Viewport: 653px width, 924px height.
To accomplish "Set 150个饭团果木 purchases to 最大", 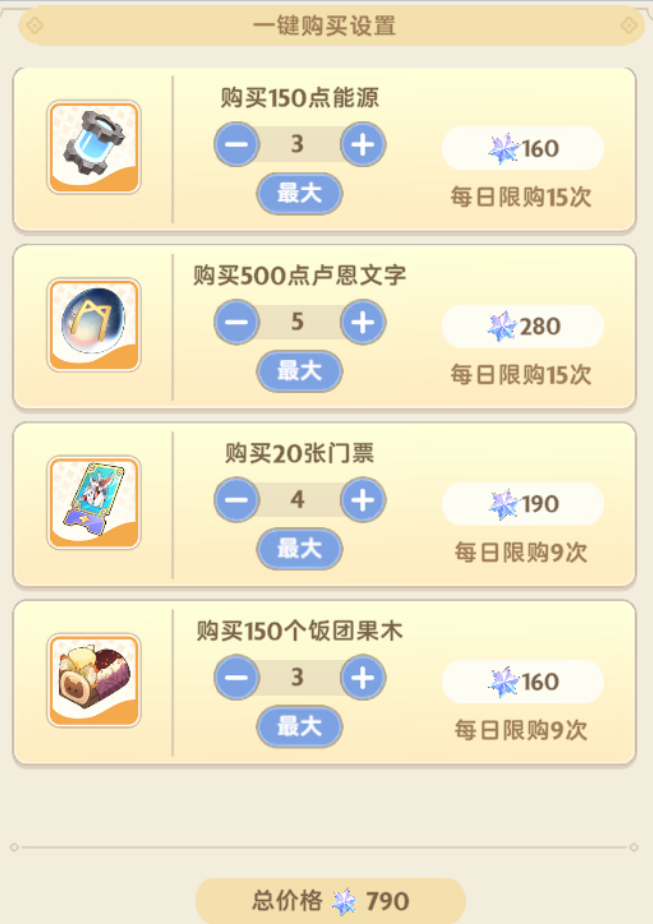I will pyautogui.click(x=299, y=726).
